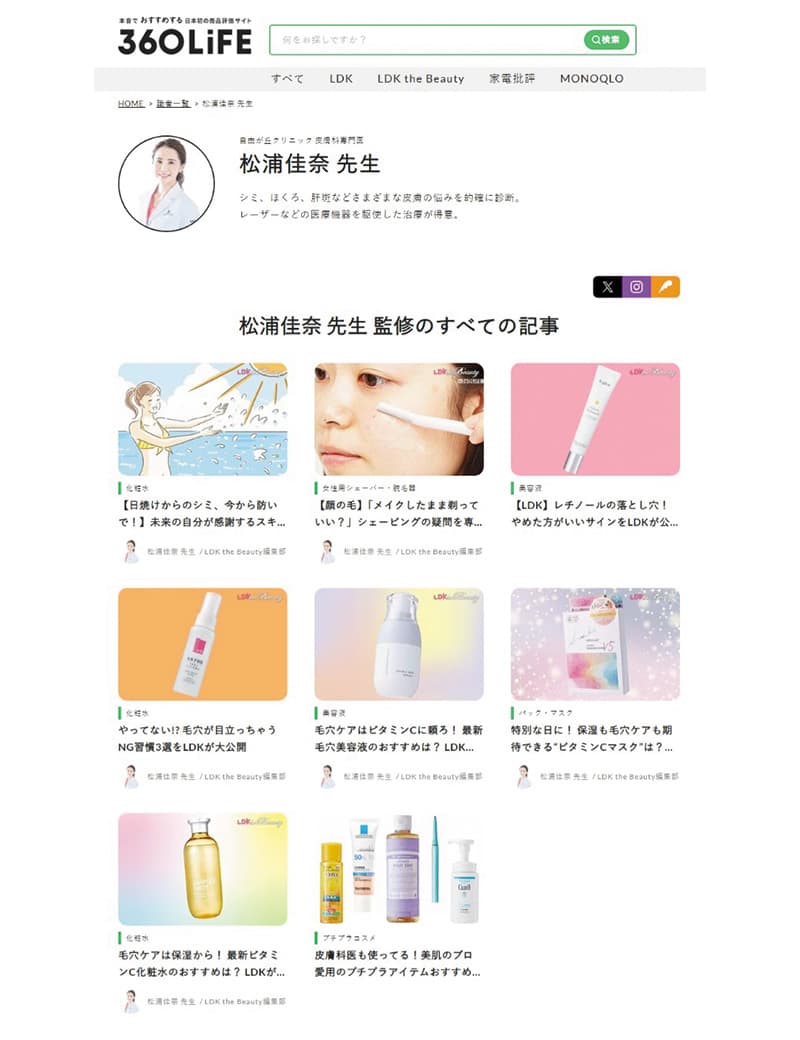
Task: Open the doctor's Instagram icon
Action: 636,287
